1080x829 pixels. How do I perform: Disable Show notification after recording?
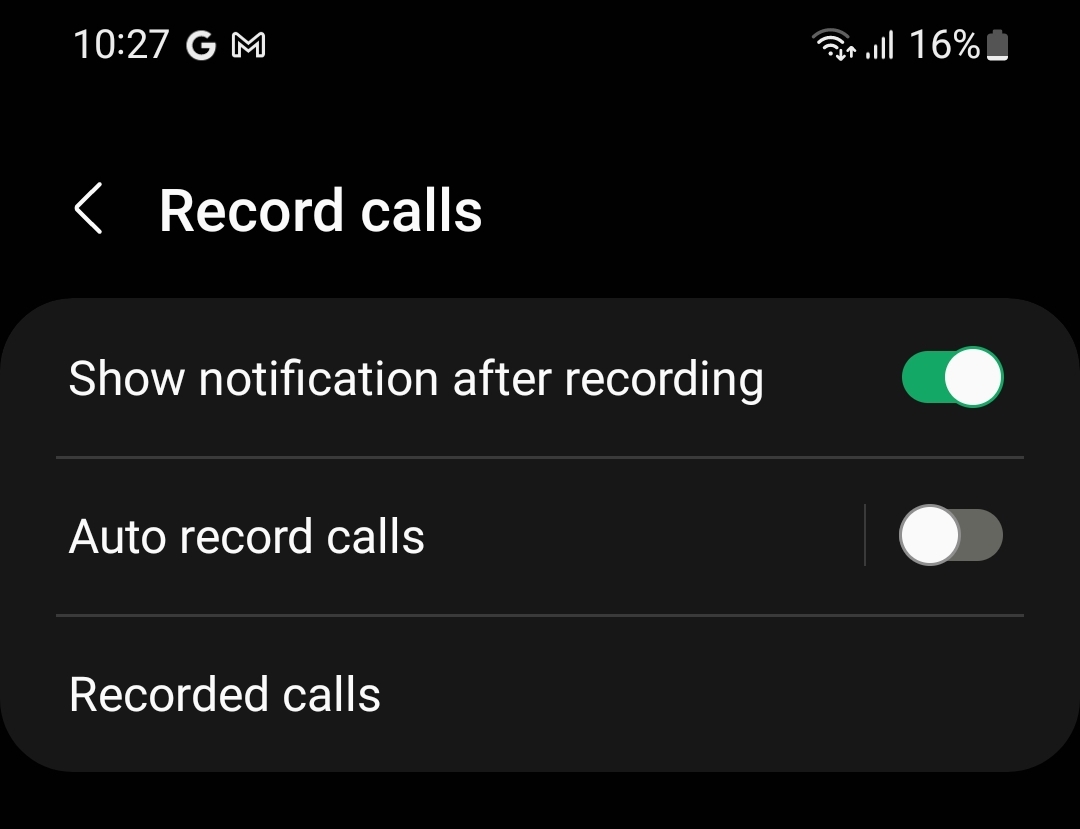(x=951, y=378)
